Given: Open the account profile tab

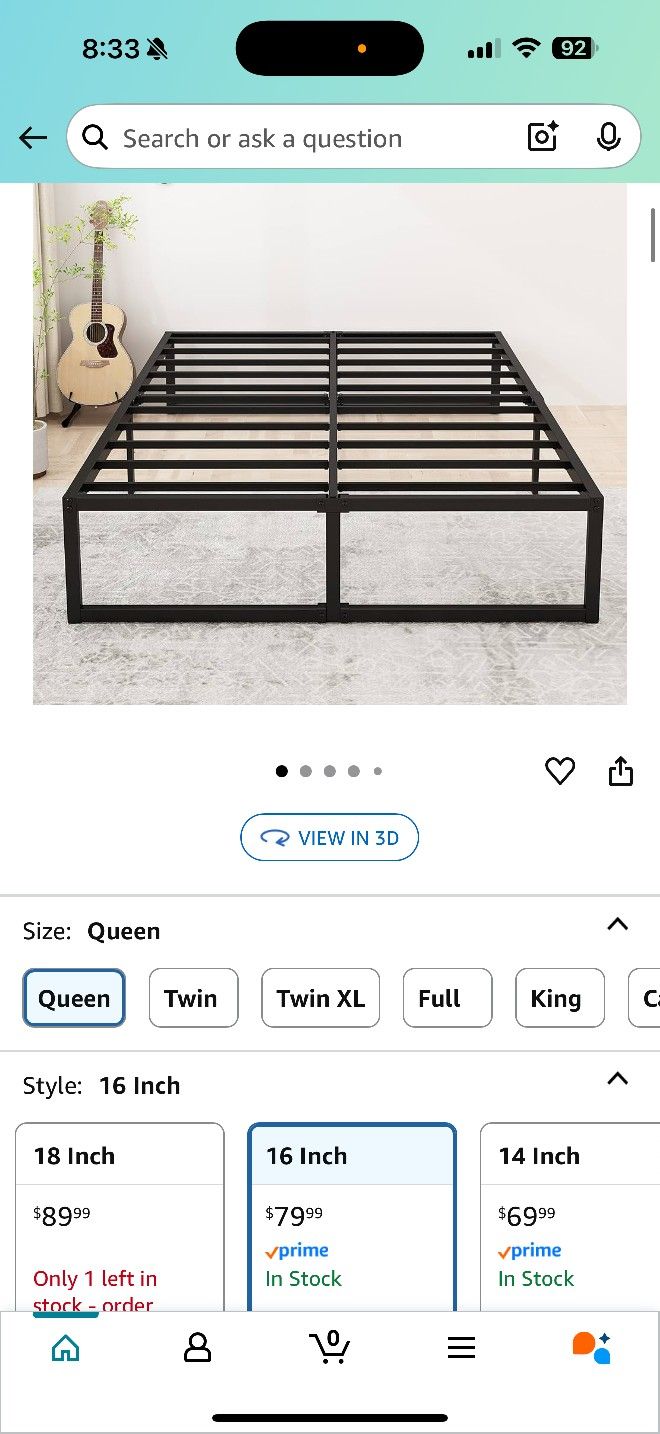Looking at the screenshot, I should [198, 1348].
